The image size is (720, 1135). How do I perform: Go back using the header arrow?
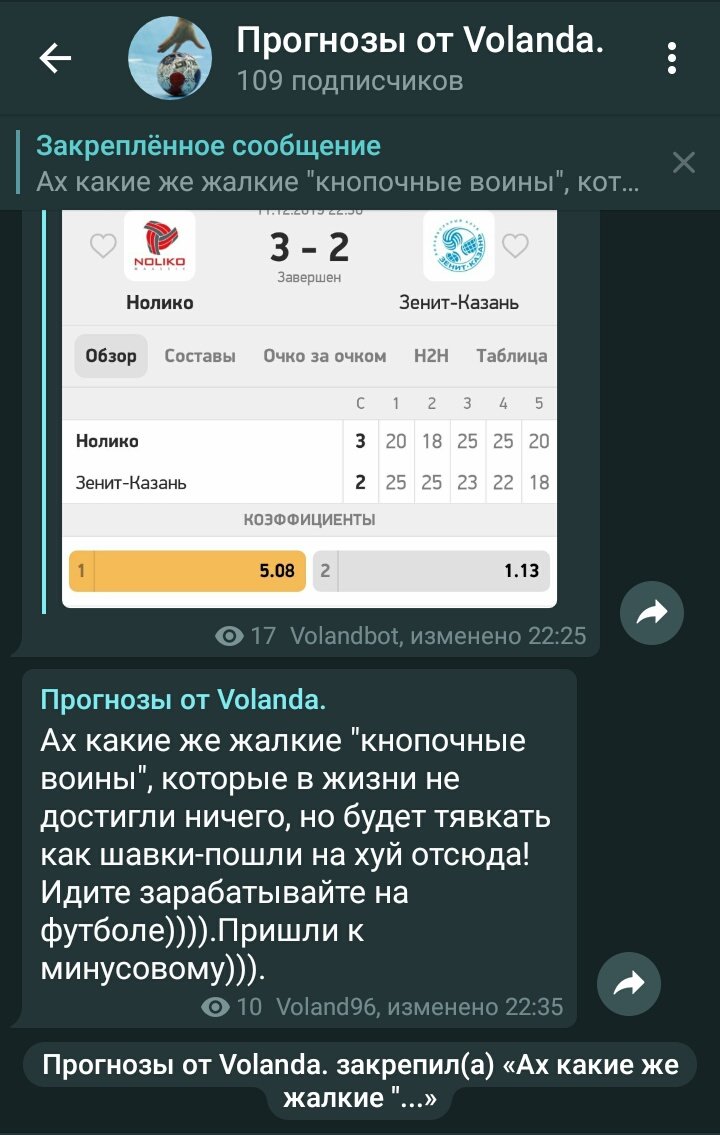click(x=55, y=60)
